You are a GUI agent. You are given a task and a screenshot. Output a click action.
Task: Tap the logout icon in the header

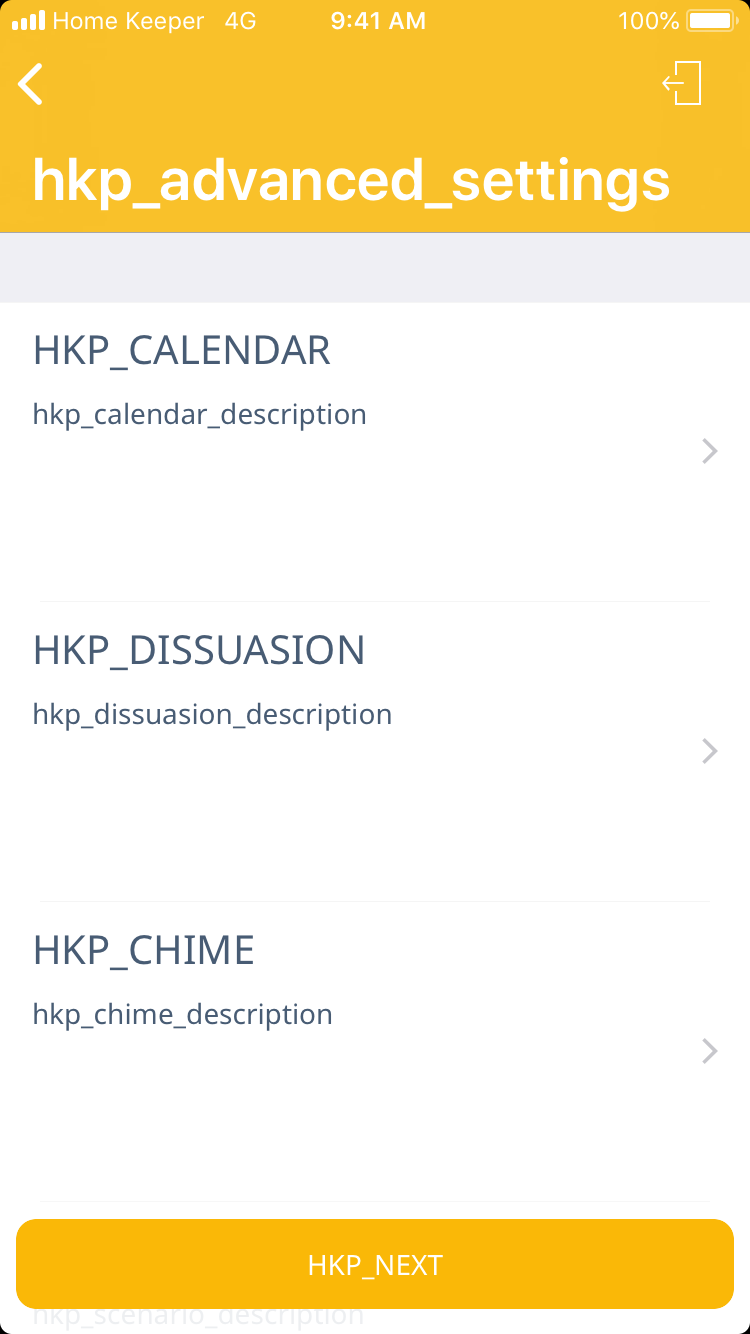point(683,84)
